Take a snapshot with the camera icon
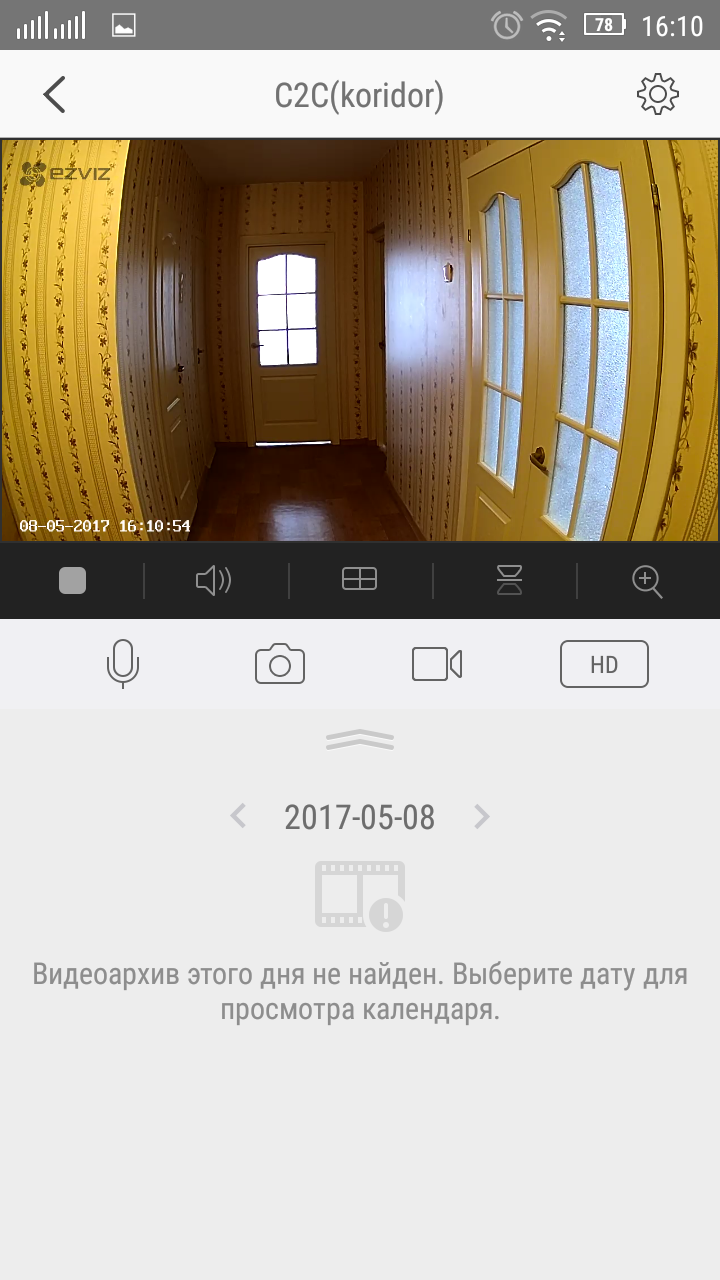Screen dimensions: 720x1280 point(280,664)
